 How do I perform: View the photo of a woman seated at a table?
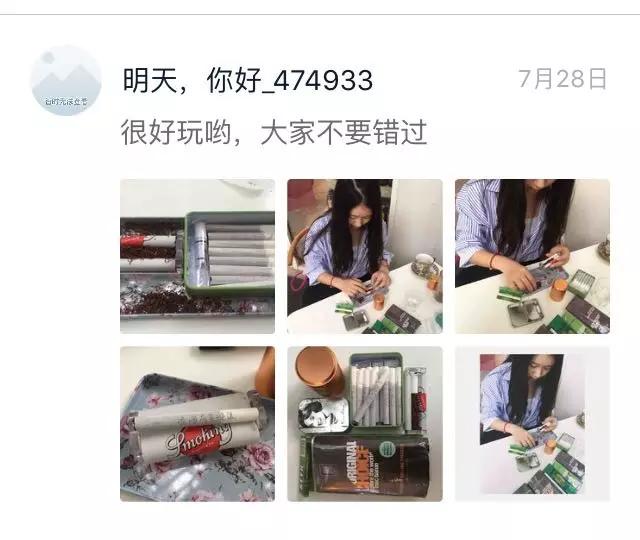pyautogui.click(x=364, y=256)
